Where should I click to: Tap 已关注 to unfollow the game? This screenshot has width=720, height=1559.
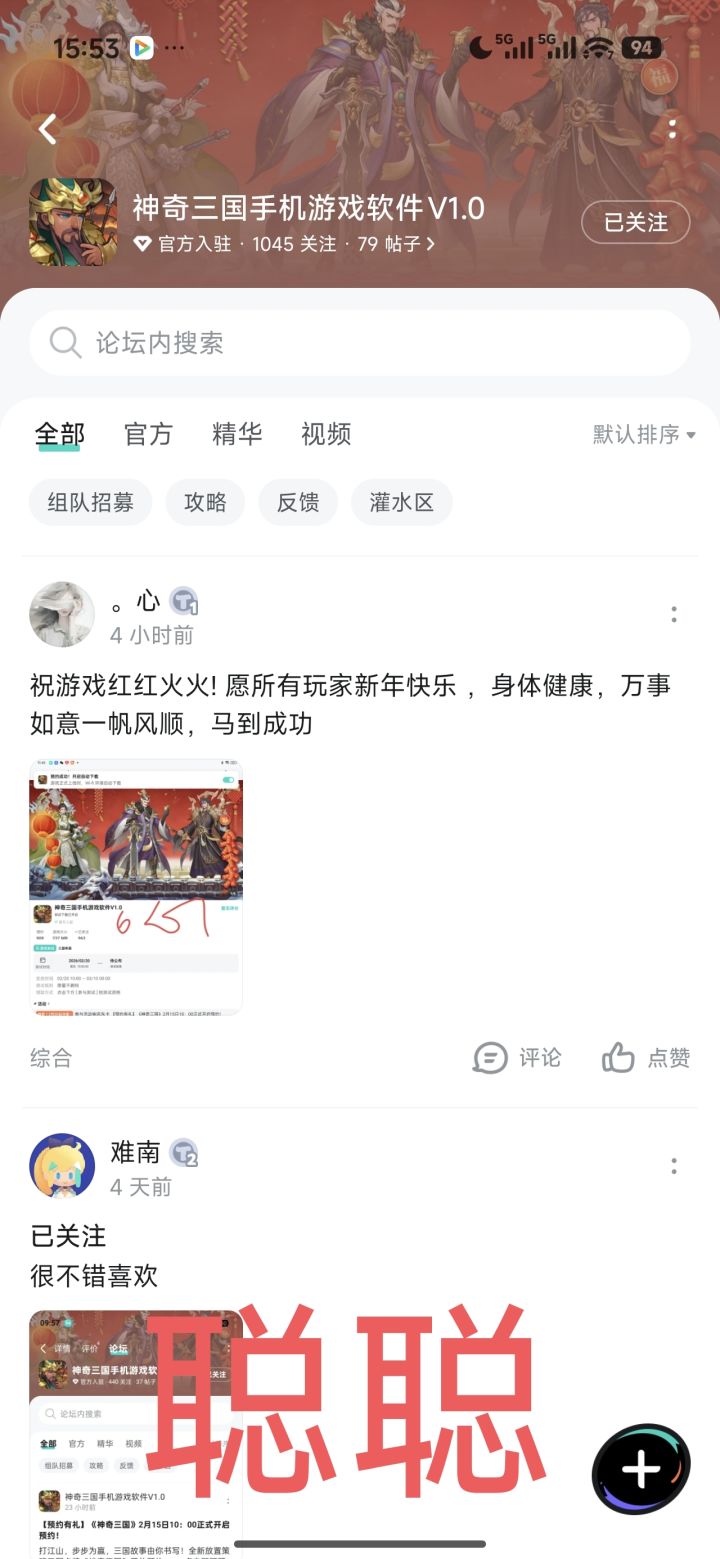(635, 222)
